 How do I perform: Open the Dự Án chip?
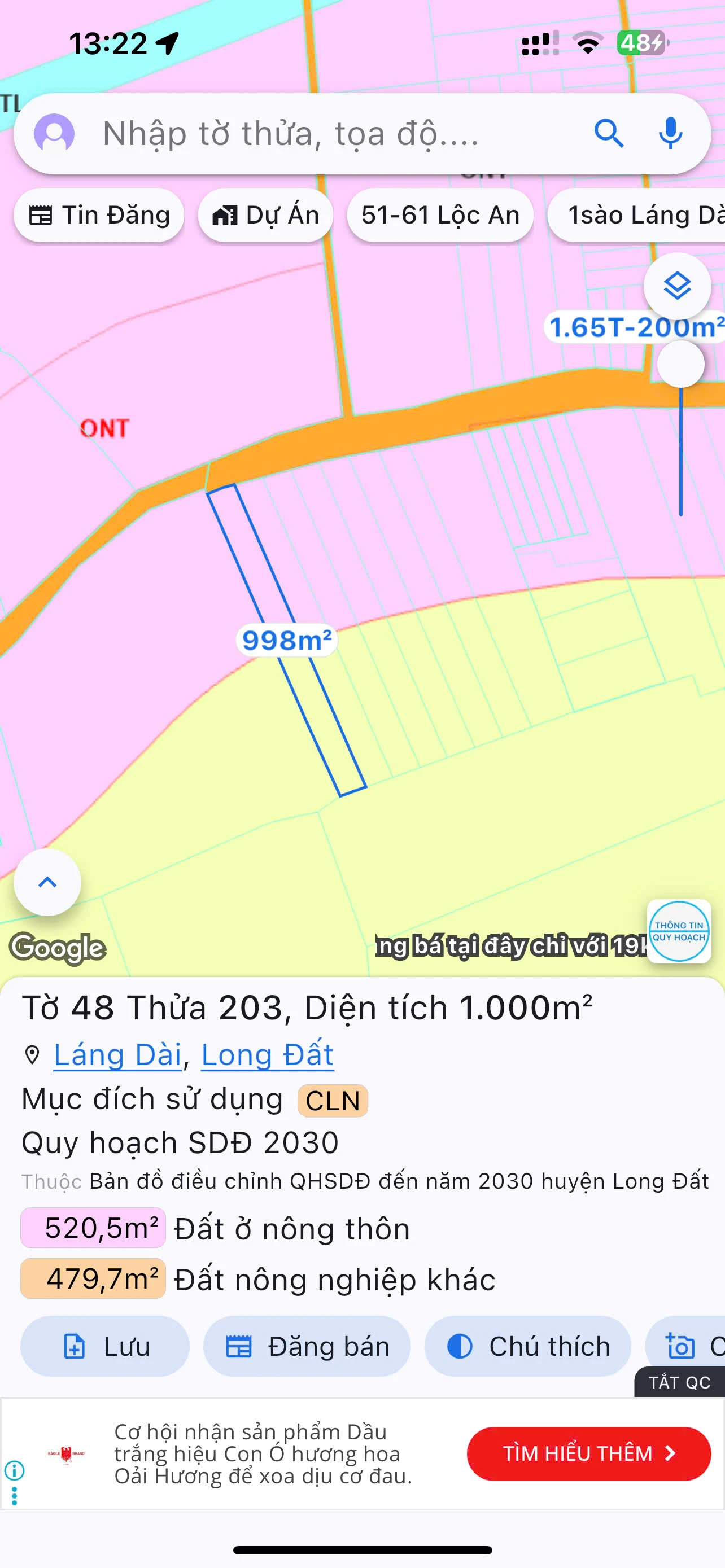click(x=265, y=216)
